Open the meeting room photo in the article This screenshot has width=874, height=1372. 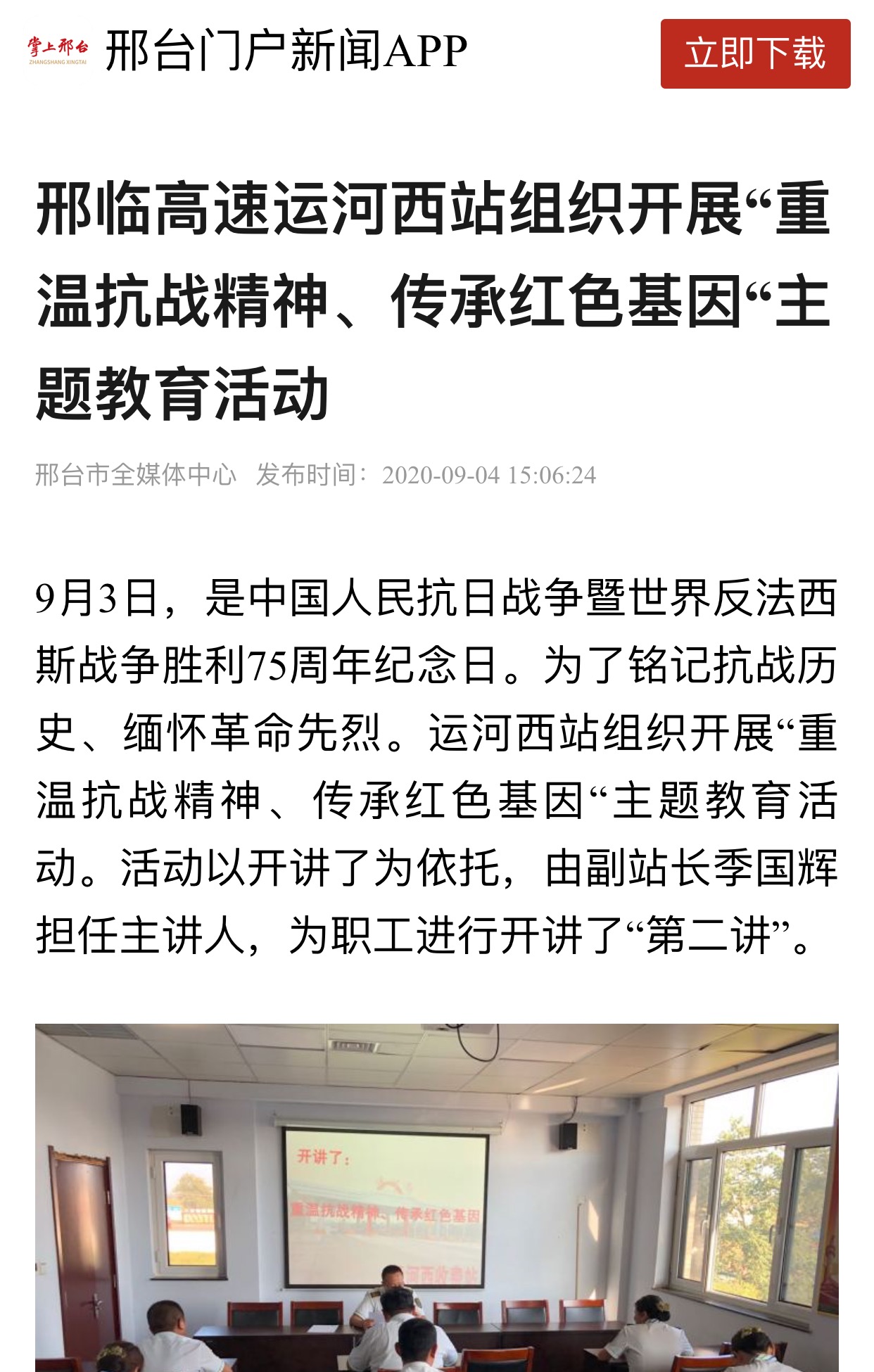tap(436, 1196)
